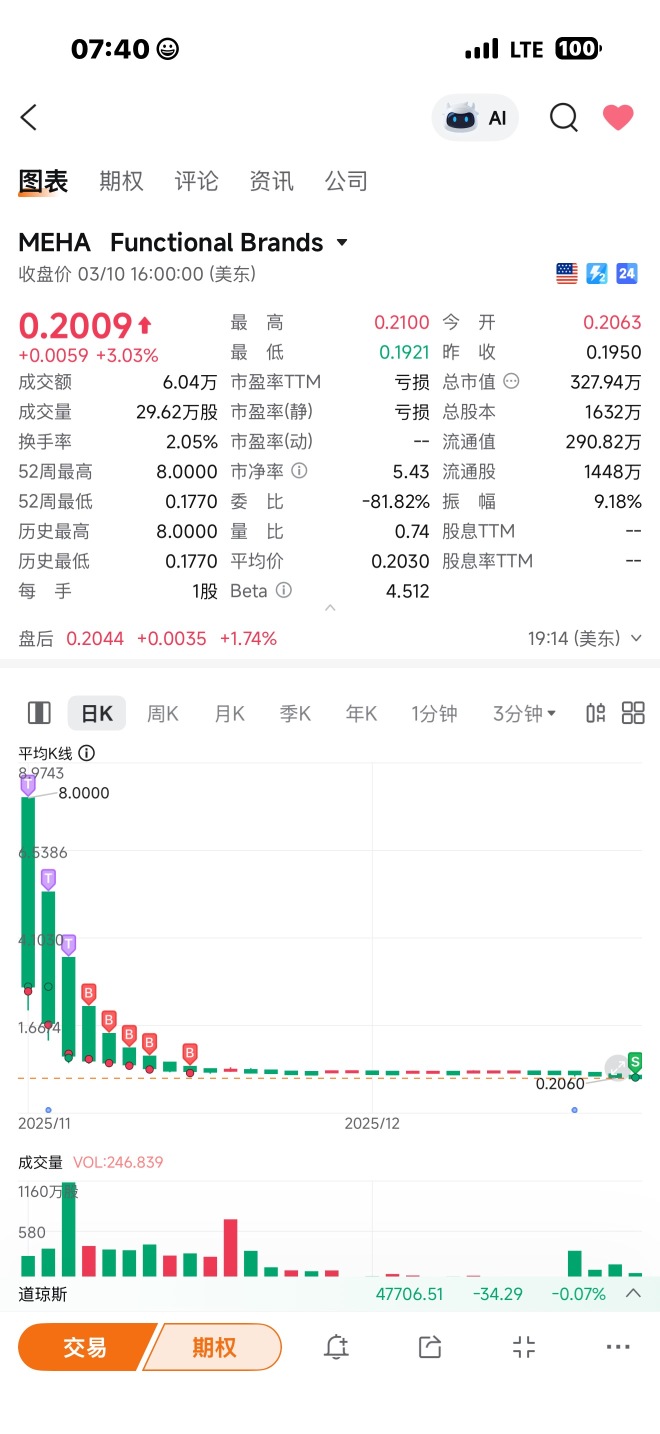
Task: Open the three-dot more menu
Action: (x=618, y=1347)
